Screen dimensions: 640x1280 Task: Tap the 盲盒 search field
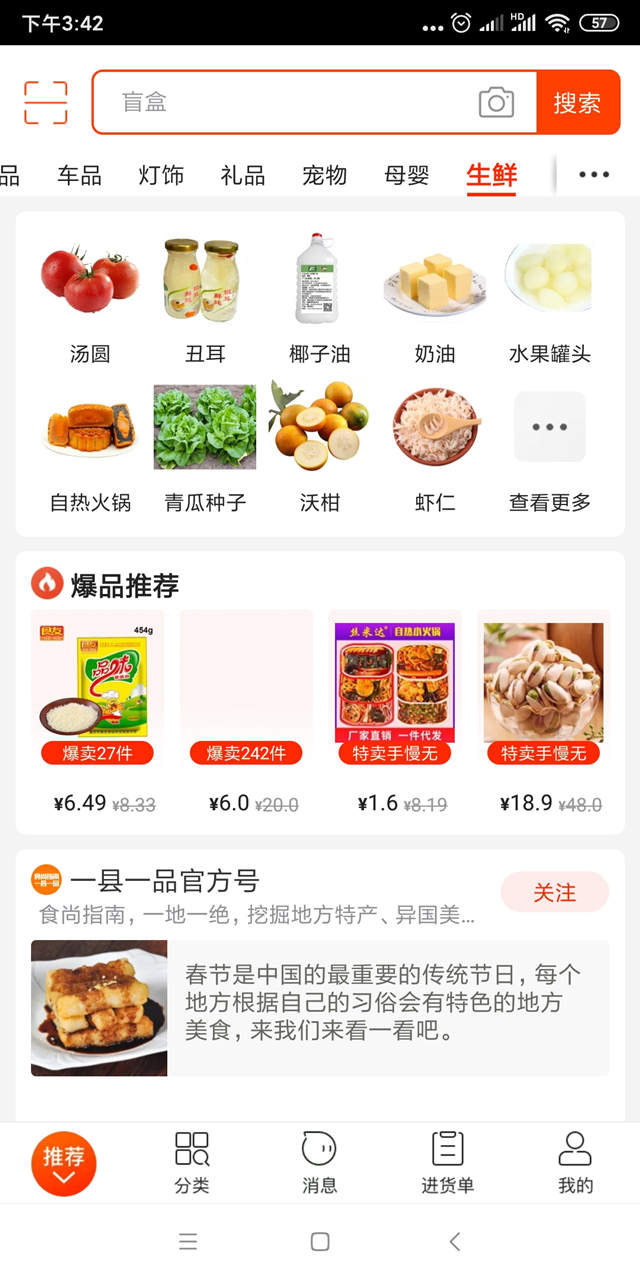pyautogui.click(x=290, y=102)
